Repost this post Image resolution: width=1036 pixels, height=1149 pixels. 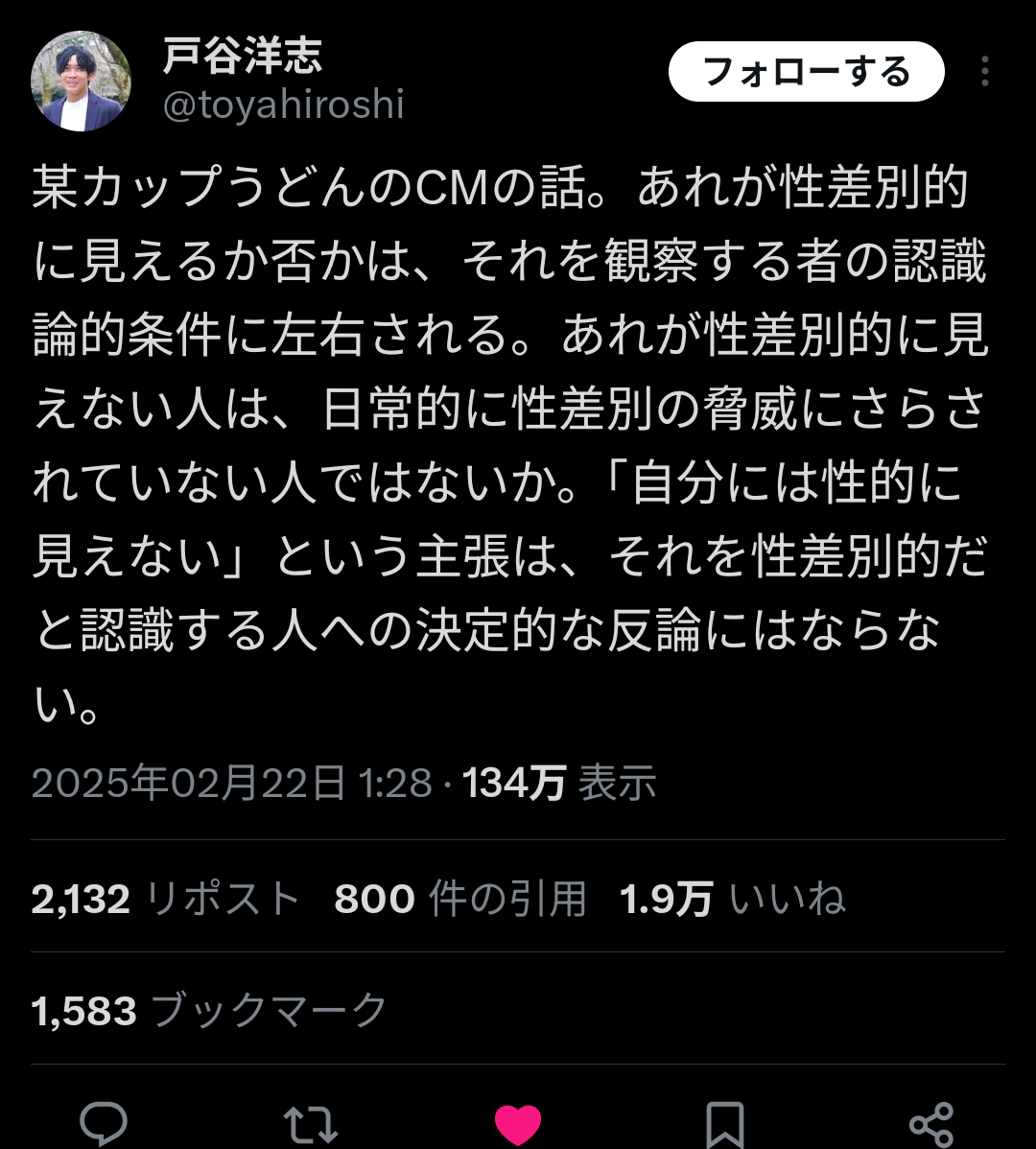pyautogui.click(x=311, y=1124)
